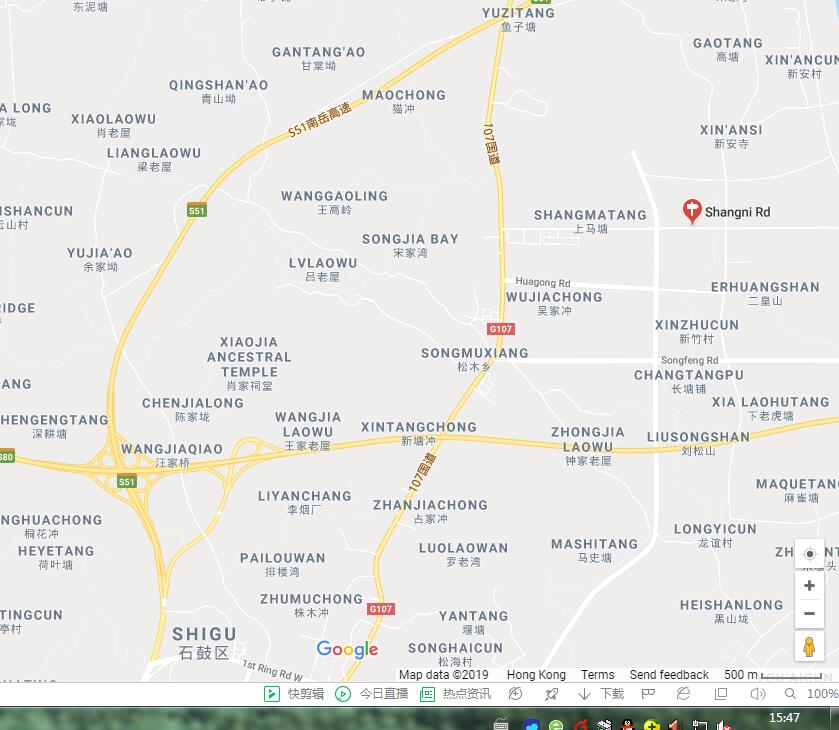Open the page zoom 100% control

coord(812,693)
